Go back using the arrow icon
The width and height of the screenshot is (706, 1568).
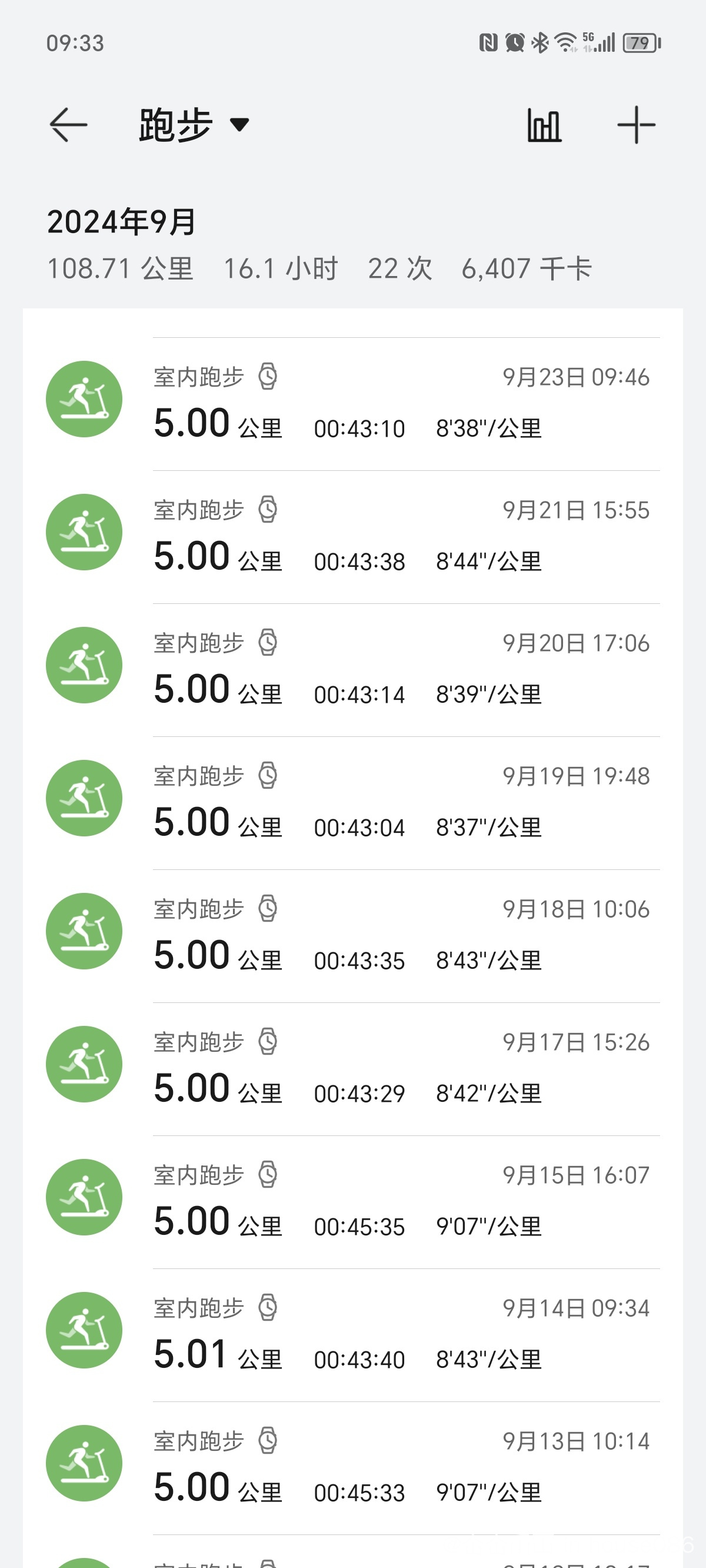[x=68, y=125]
